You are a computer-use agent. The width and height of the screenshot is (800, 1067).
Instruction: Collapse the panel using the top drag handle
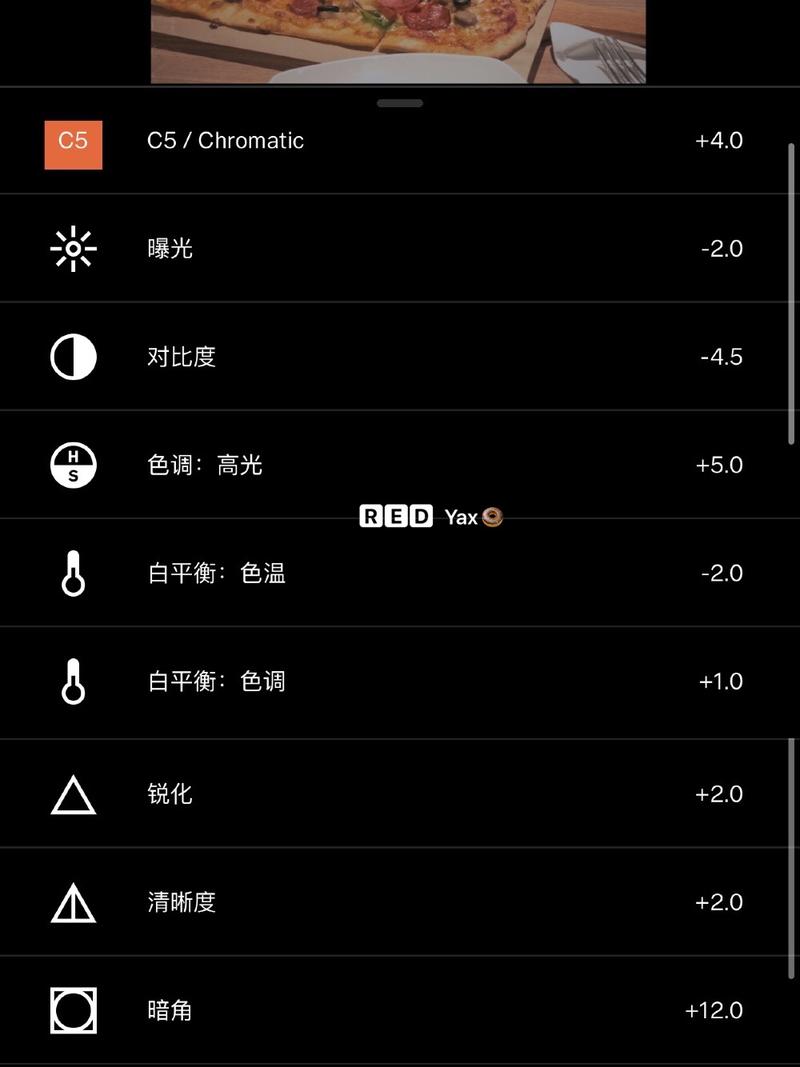click(399, 102)
